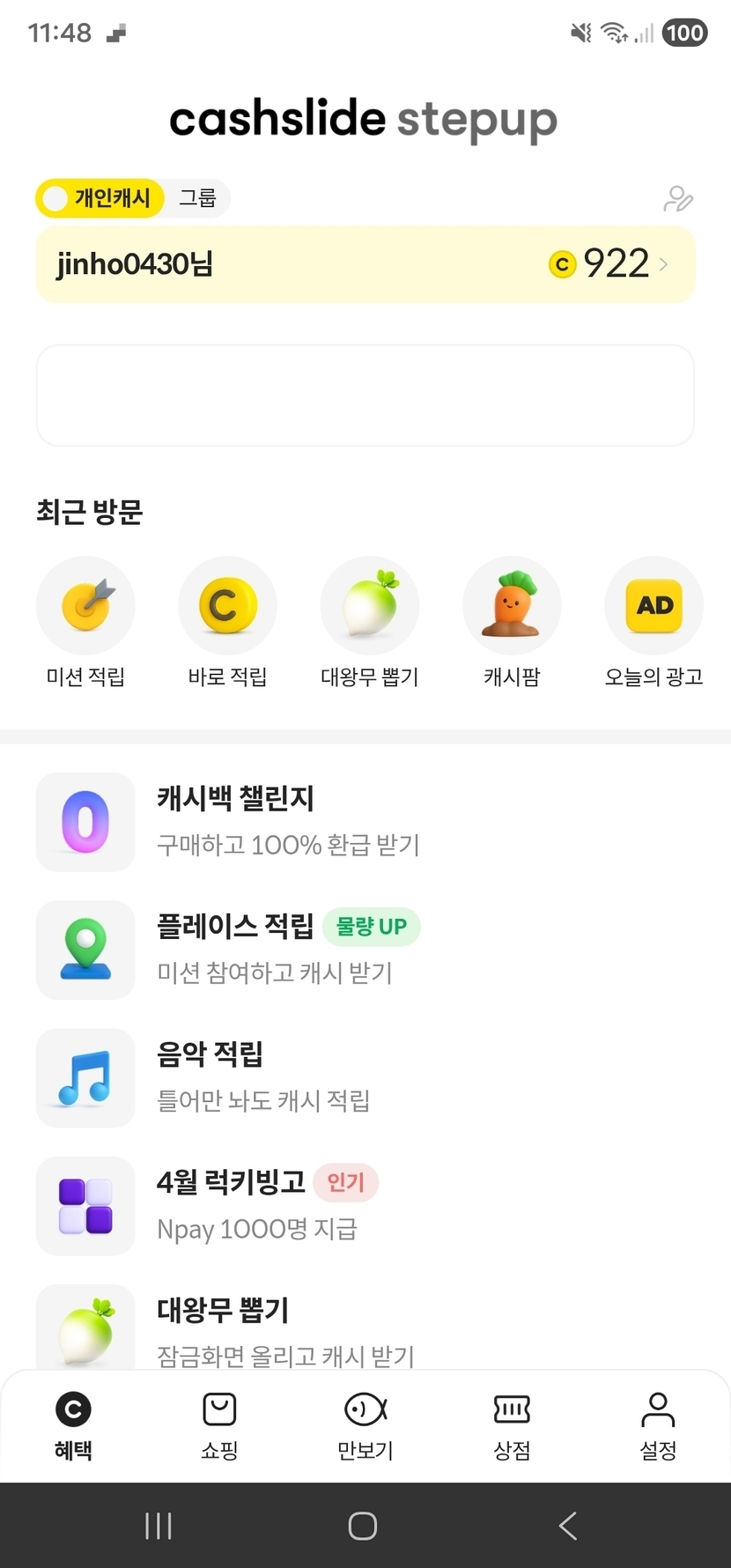
Task: Switch to the 만보기 tab
Action: [x=365, y=1425]
